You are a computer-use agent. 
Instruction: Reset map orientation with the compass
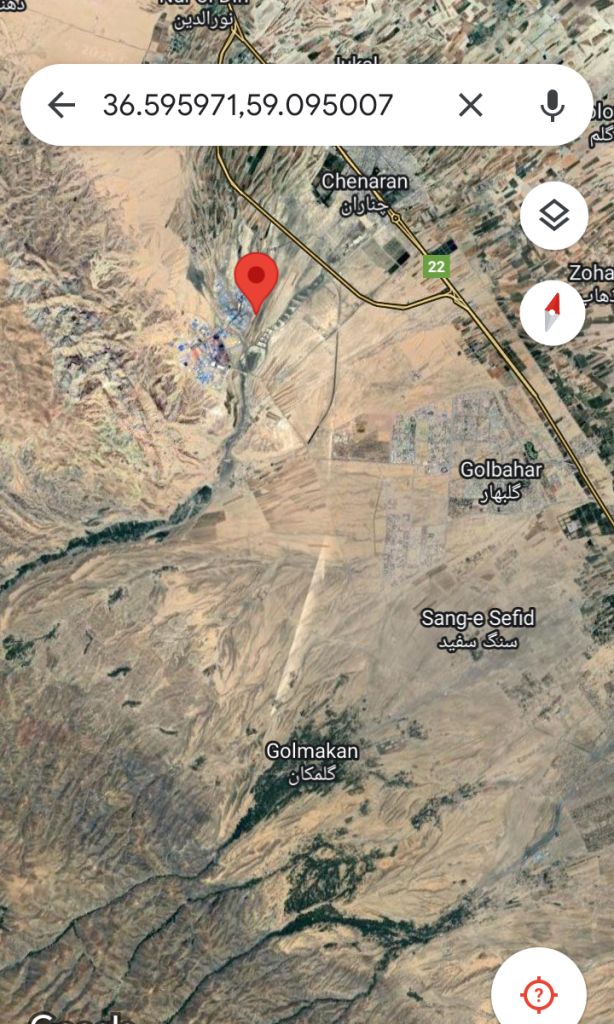[553, 313]
